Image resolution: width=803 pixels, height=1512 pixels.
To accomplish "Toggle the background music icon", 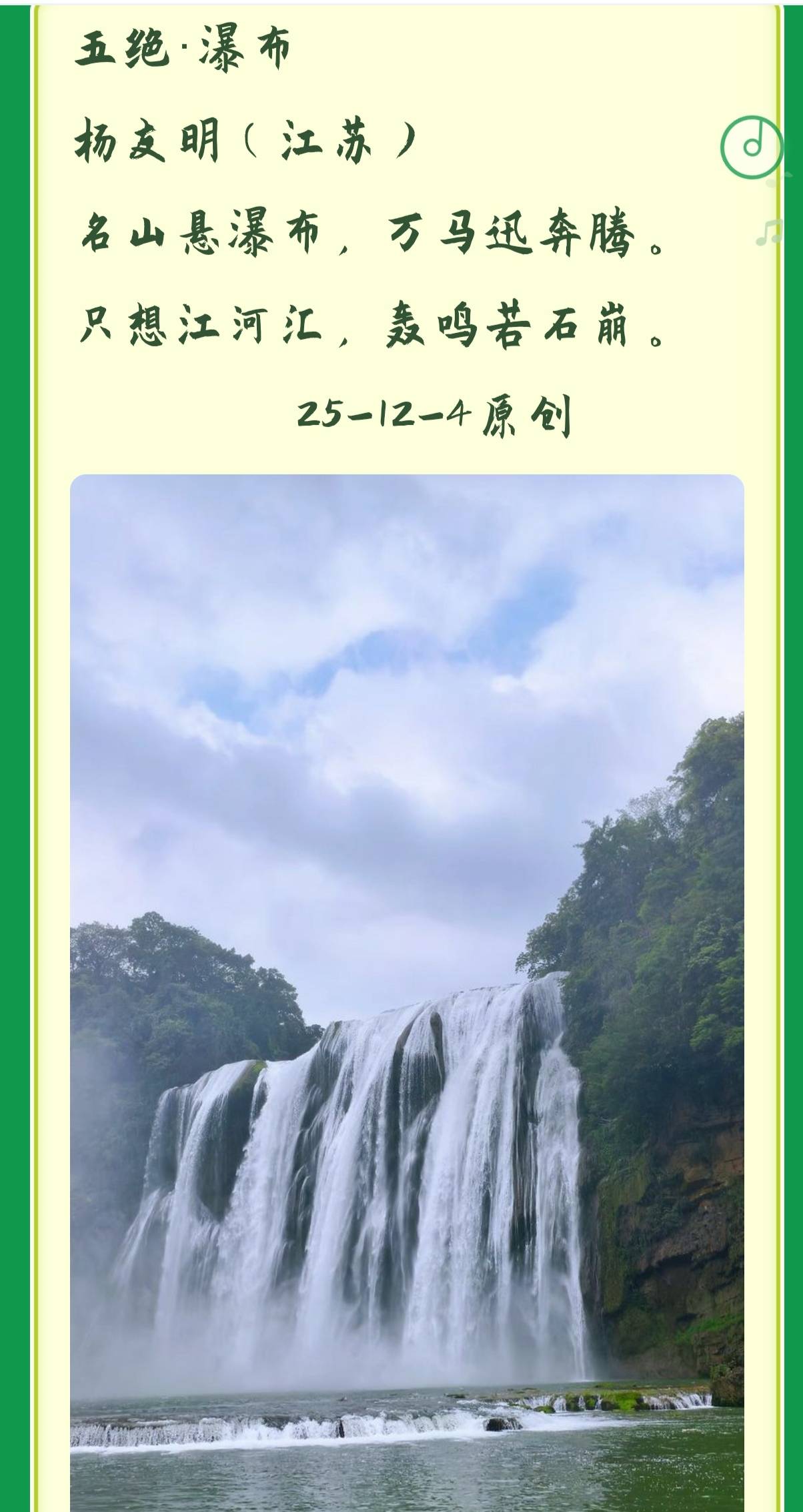I will [x=752, y=147].
